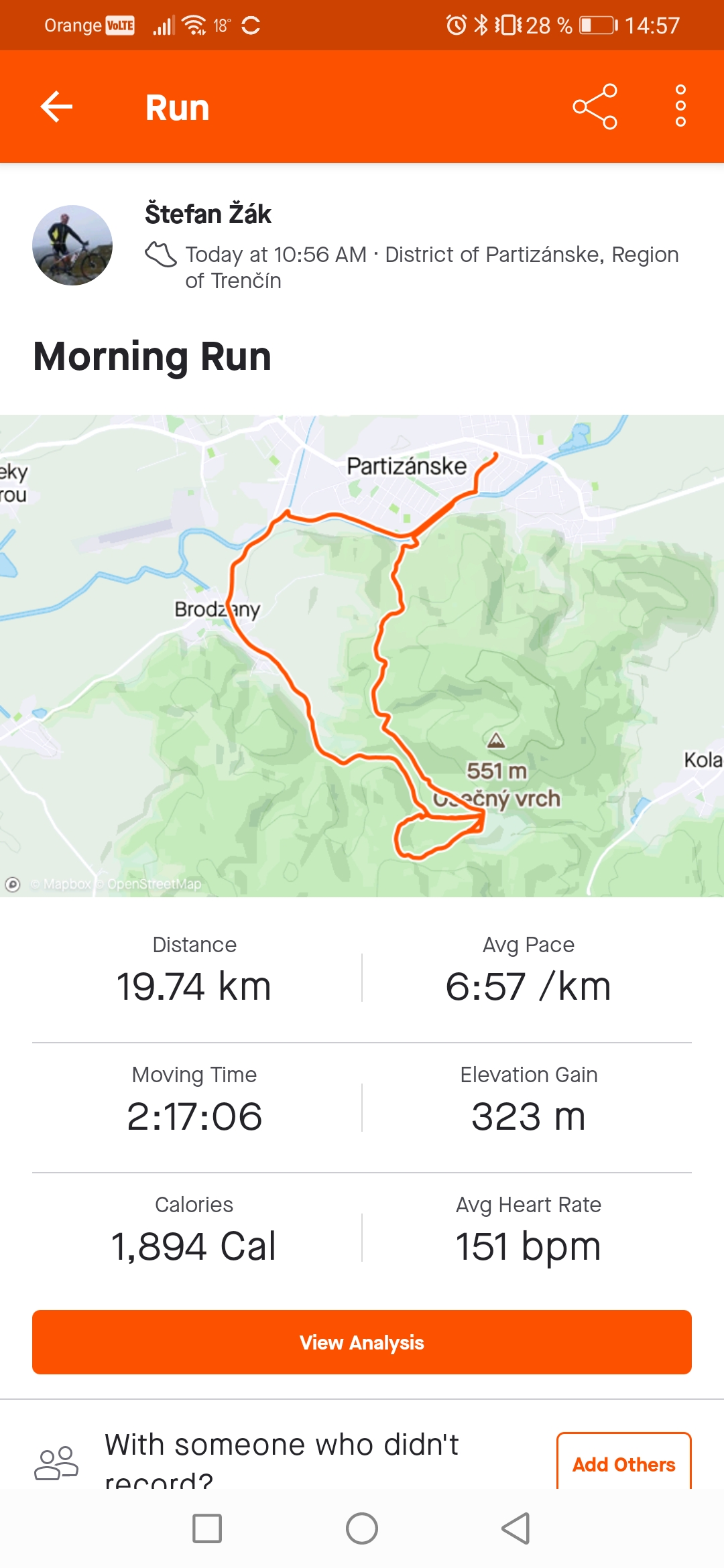Open the three-dot overflow menu
The height and width of the screenshot is (1568, 724).
click(680, 106)
